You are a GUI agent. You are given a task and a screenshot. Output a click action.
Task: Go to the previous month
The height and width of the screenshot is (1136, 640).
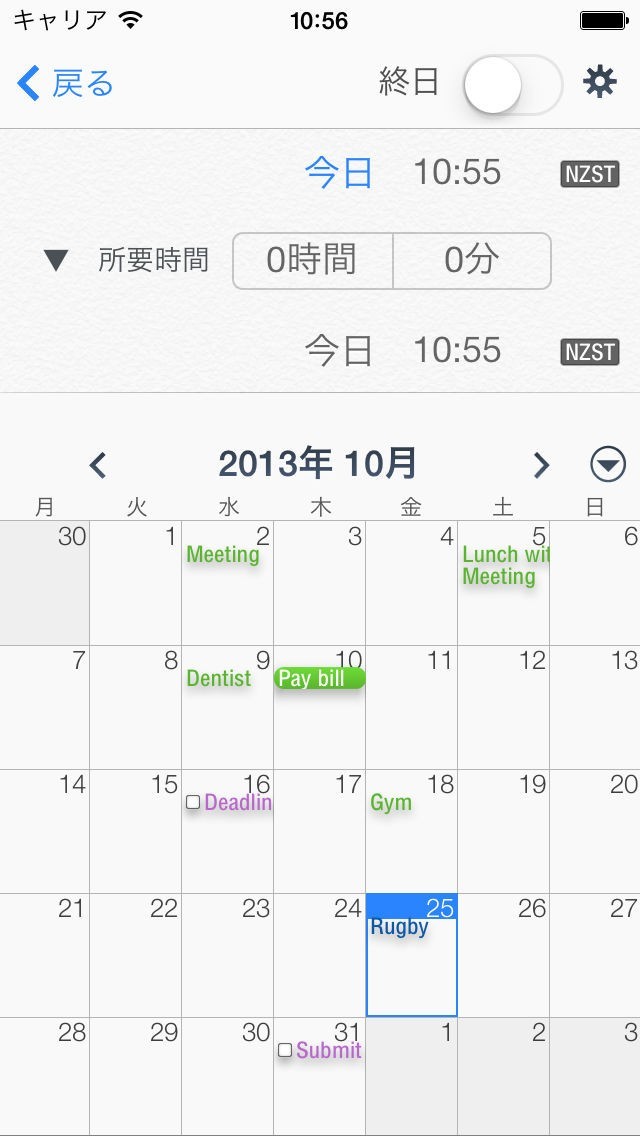click(98, 465)
